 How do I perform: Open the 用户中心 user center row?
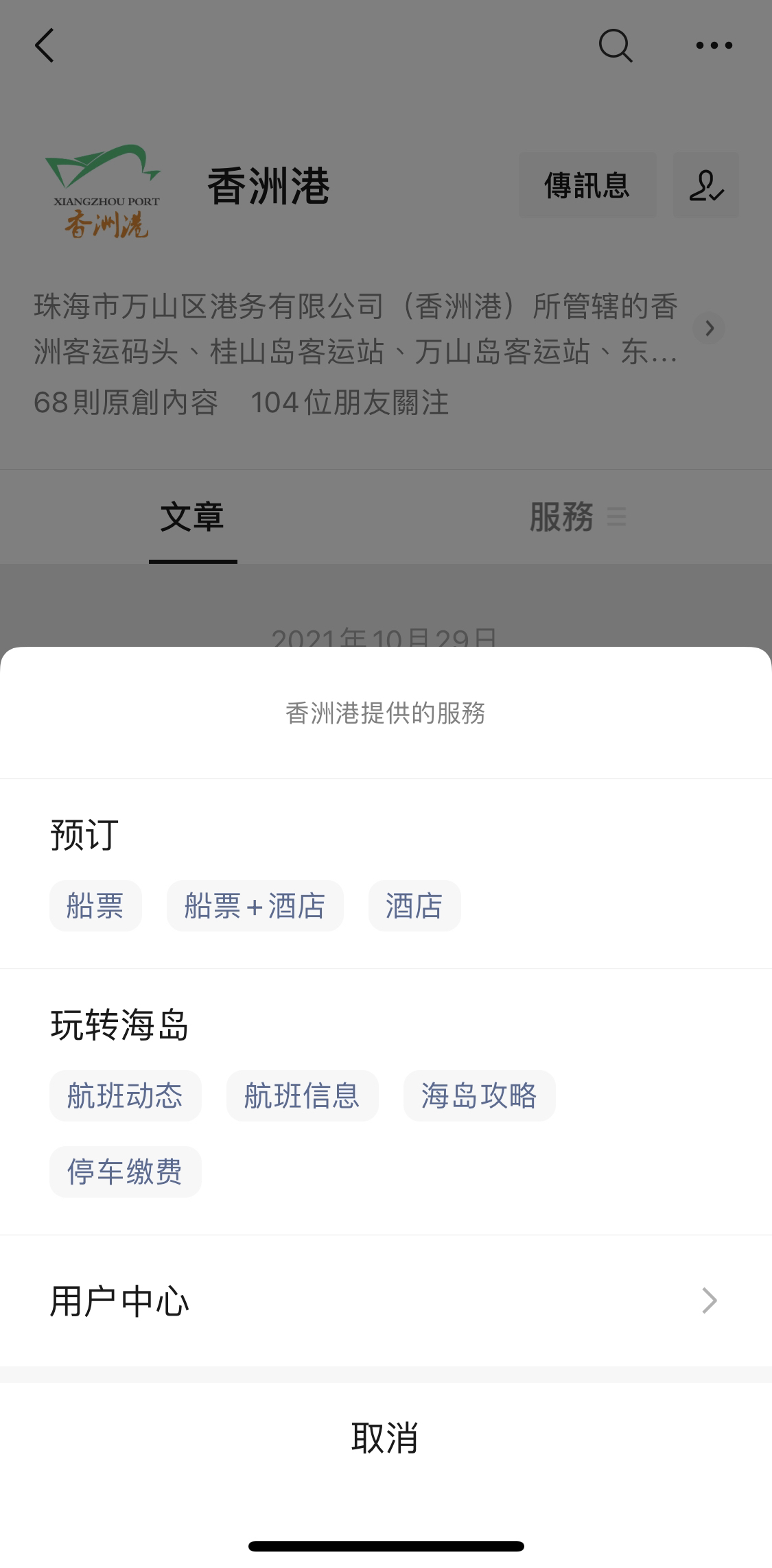386,1300
